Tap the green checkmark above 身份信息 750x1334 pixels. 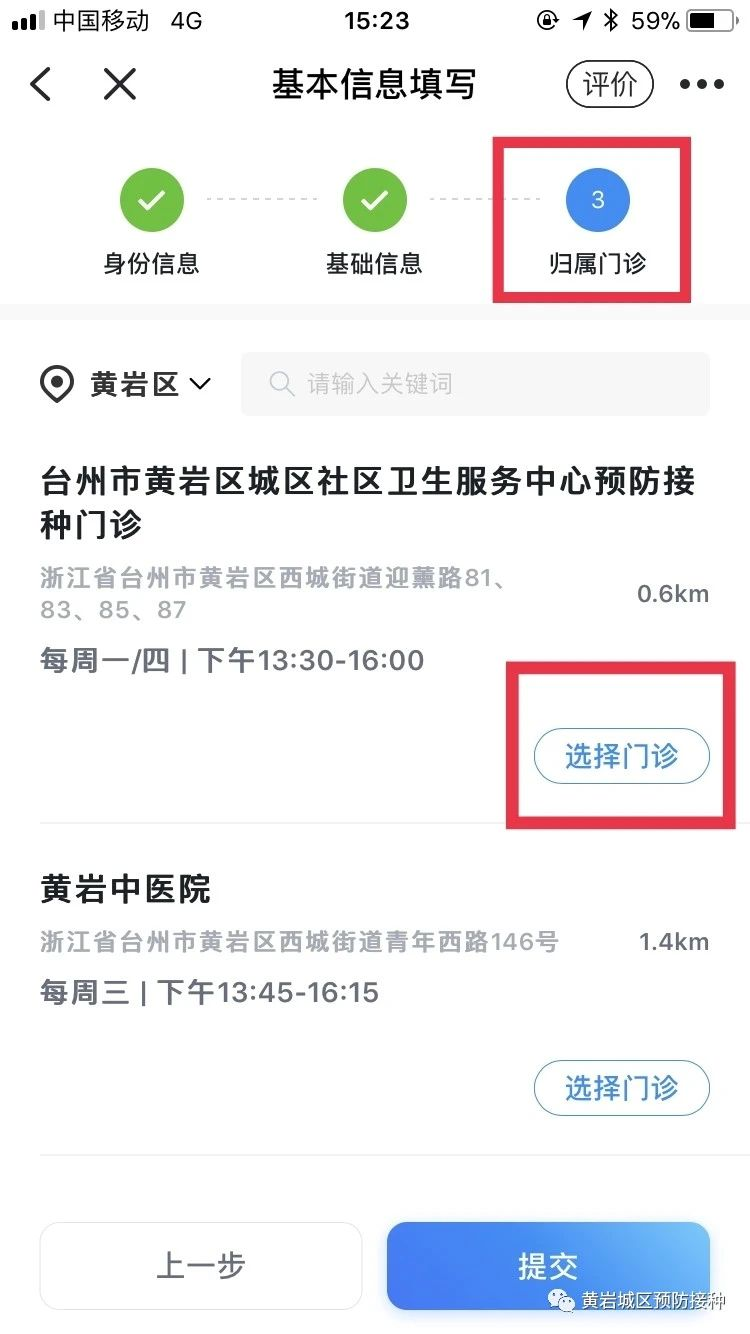152,199
